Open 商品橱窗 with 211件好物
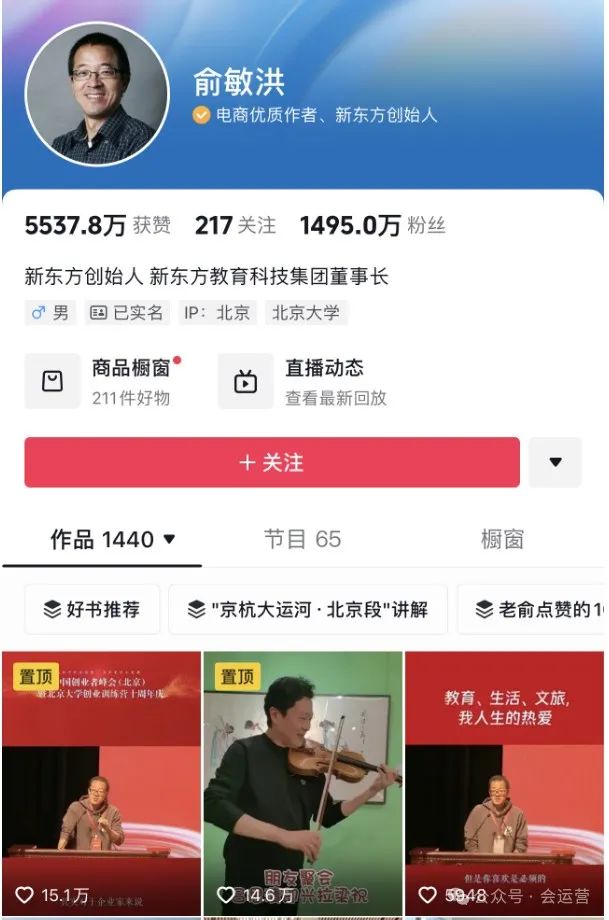The height and width of the screenshot is (920, 609). click(105, 381)
